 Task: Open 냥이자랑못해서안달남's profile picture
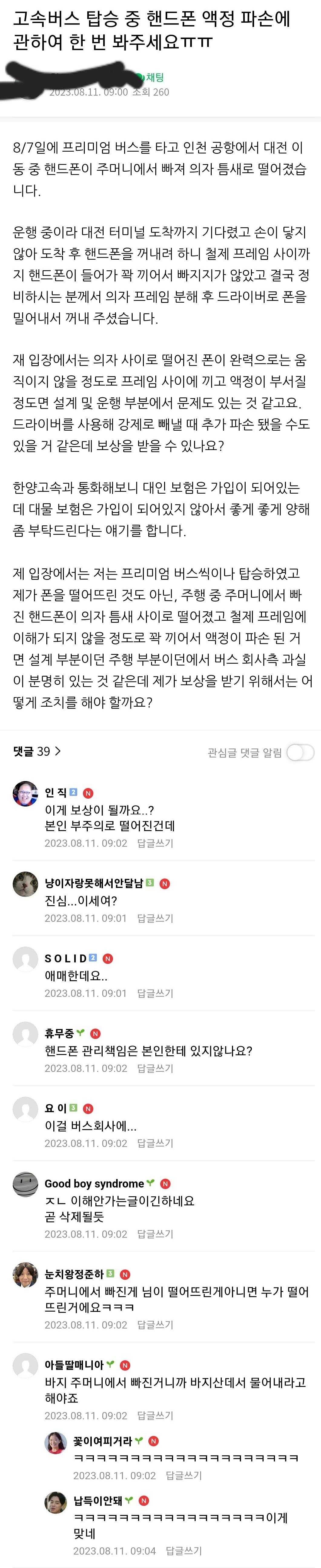click(x=25, y=884)
